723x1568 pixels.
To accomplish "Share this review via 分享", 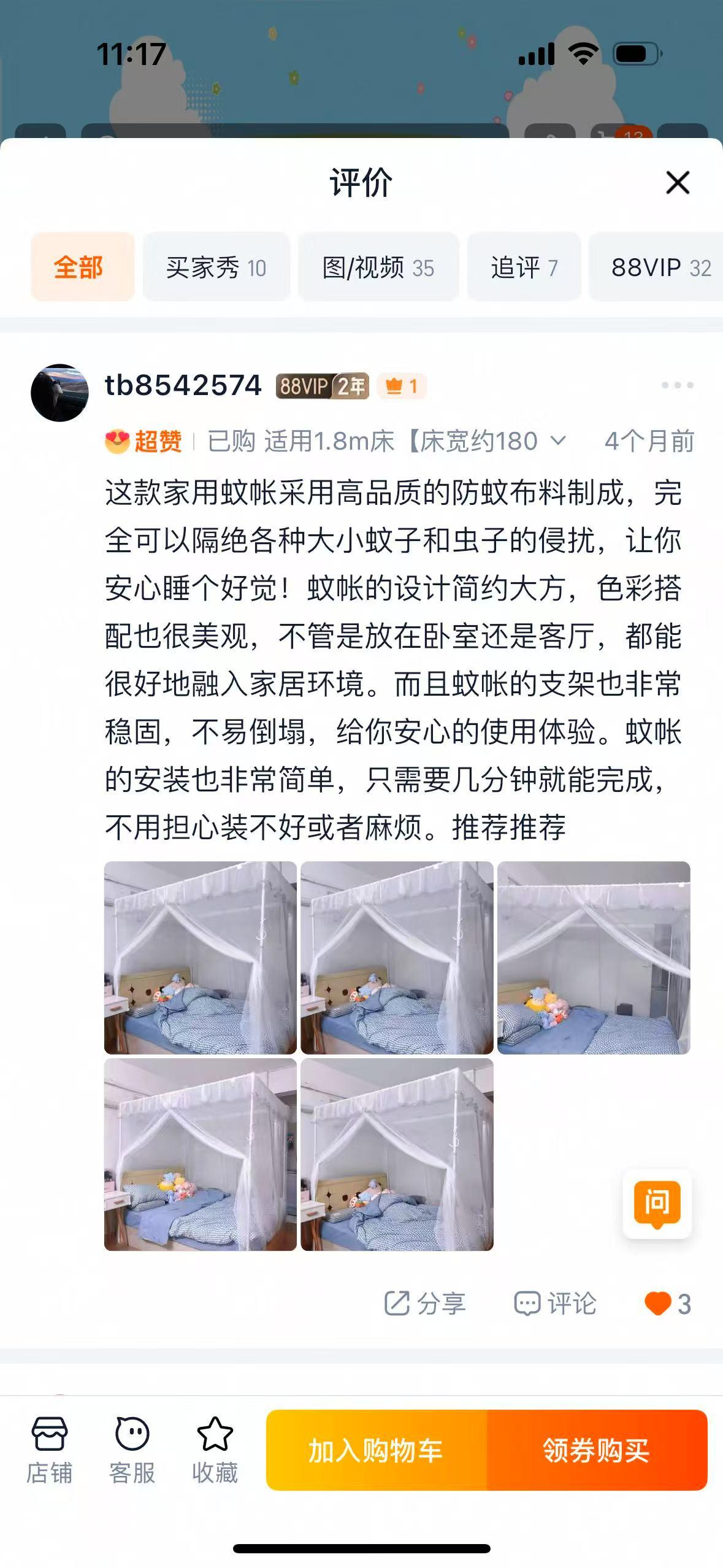I will click(x=425, y=1303).
